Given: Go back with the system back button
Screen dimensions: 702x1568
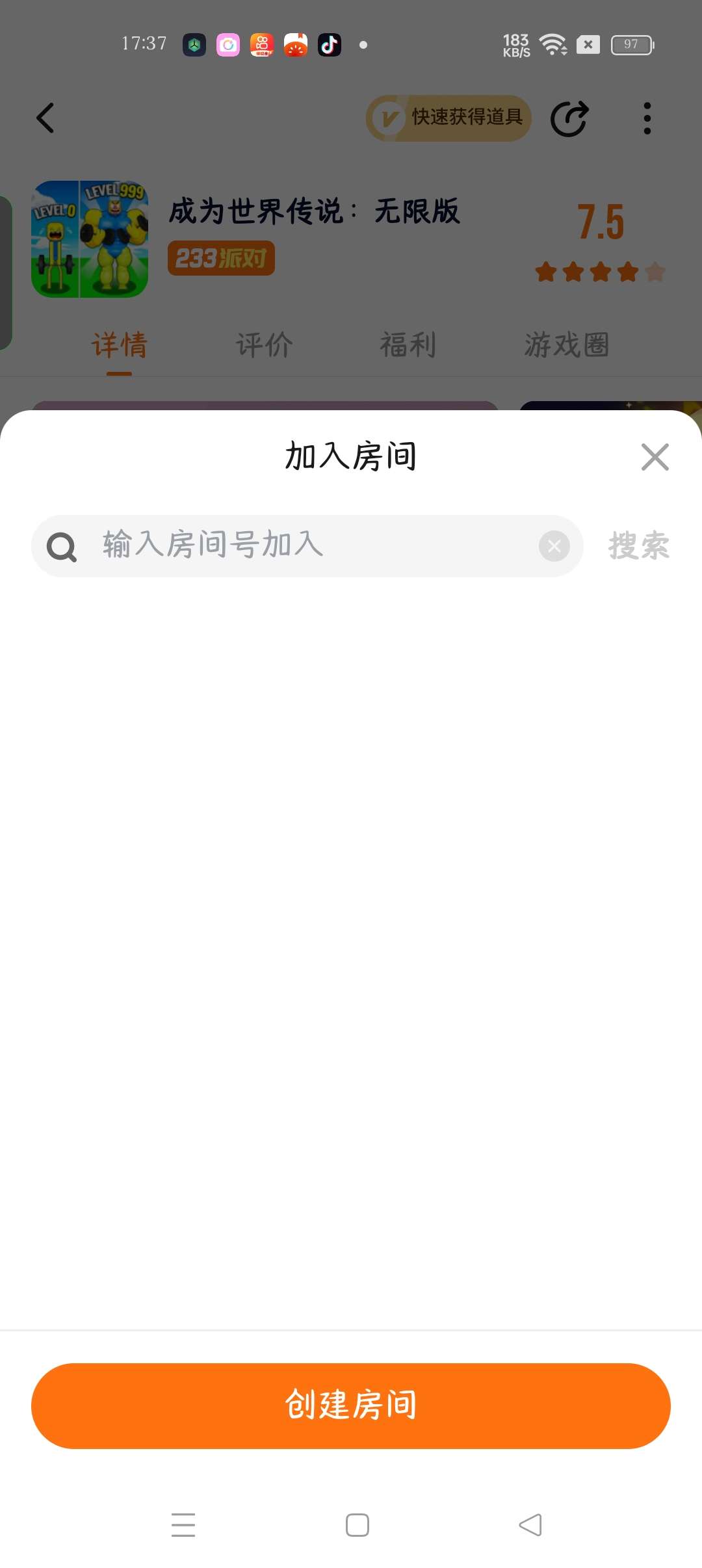Looking at the screenshot, I should (x=530, y=1524).
